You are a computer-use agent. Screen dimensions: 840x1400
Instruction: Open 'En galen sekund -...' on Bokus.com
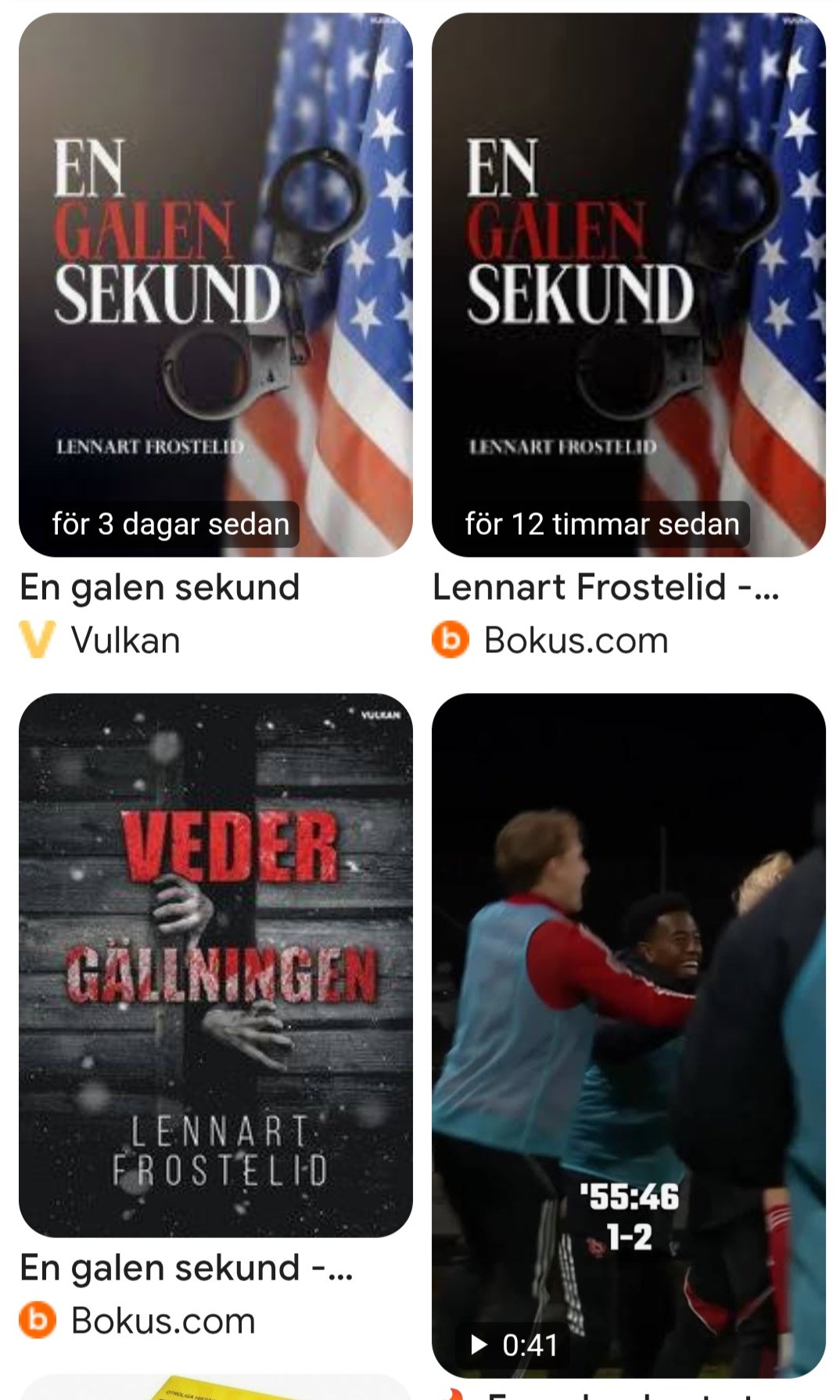click(x=185, y=1268)
